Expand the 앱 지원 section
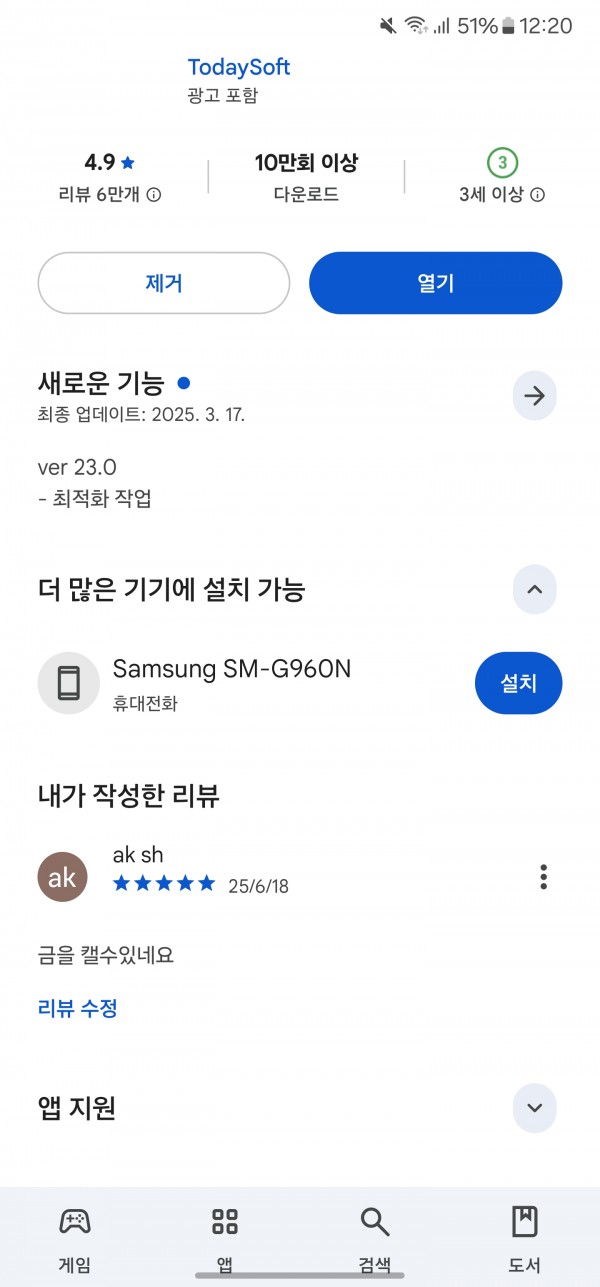Viewport: 600px width, 1287px height. click(x=534, y=1107)
